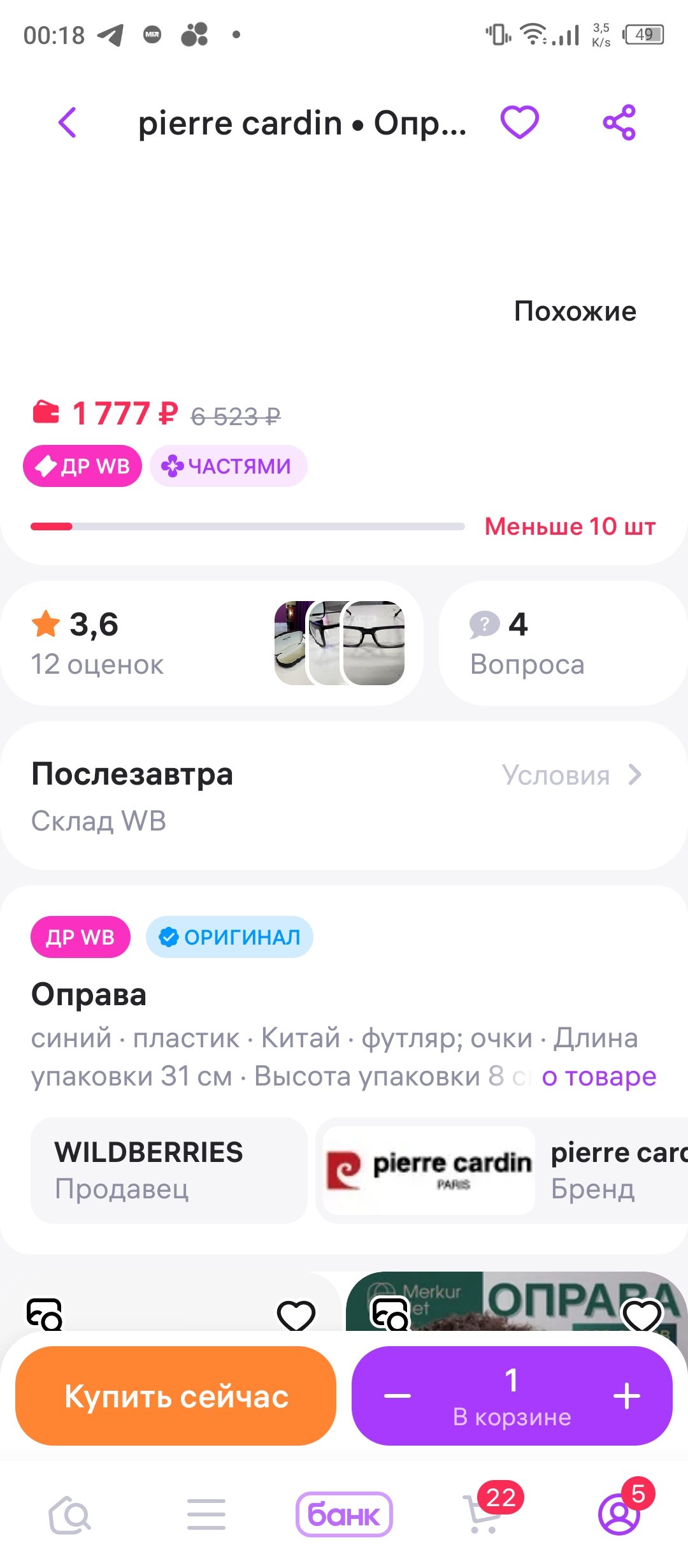688x1568 pixels.
Task: Open questions via the chat bubble icon
Action: point(485,626)
